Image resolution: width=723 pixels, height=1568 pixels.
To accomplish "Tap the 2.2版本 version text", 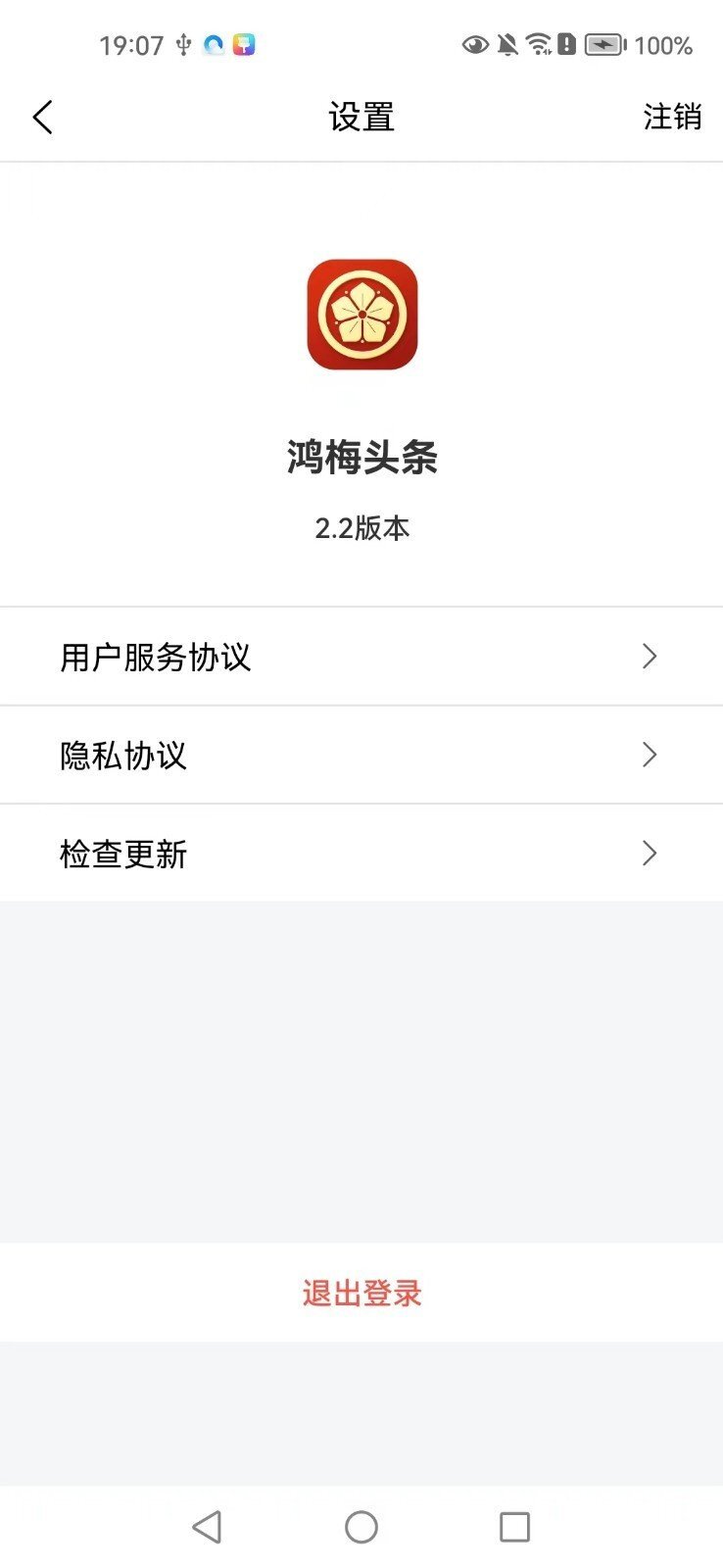I will click(361, 527).
